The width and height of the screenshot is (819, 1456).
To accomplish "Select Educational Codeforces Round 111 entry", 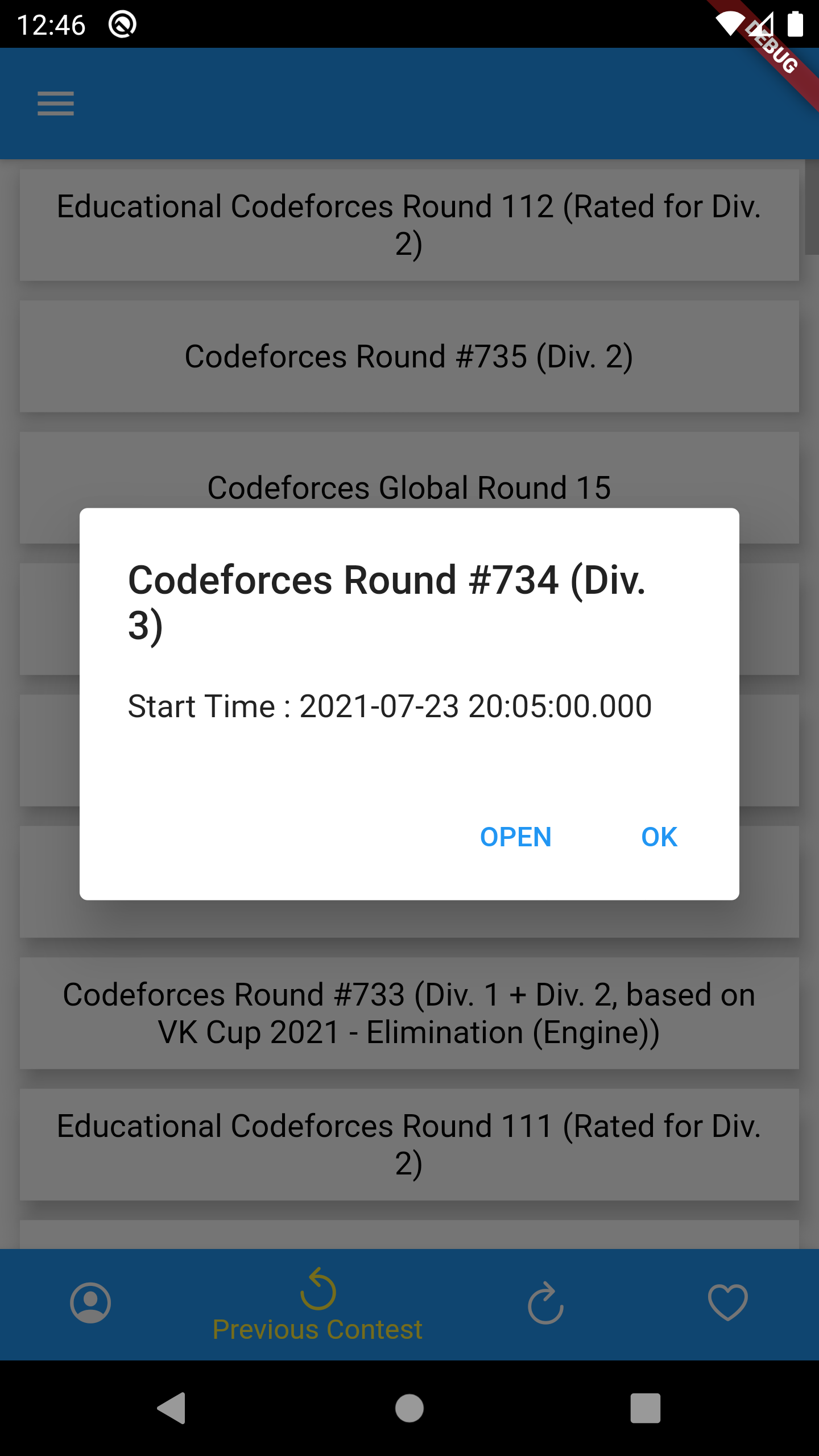I will click(x=409, y=1143).
